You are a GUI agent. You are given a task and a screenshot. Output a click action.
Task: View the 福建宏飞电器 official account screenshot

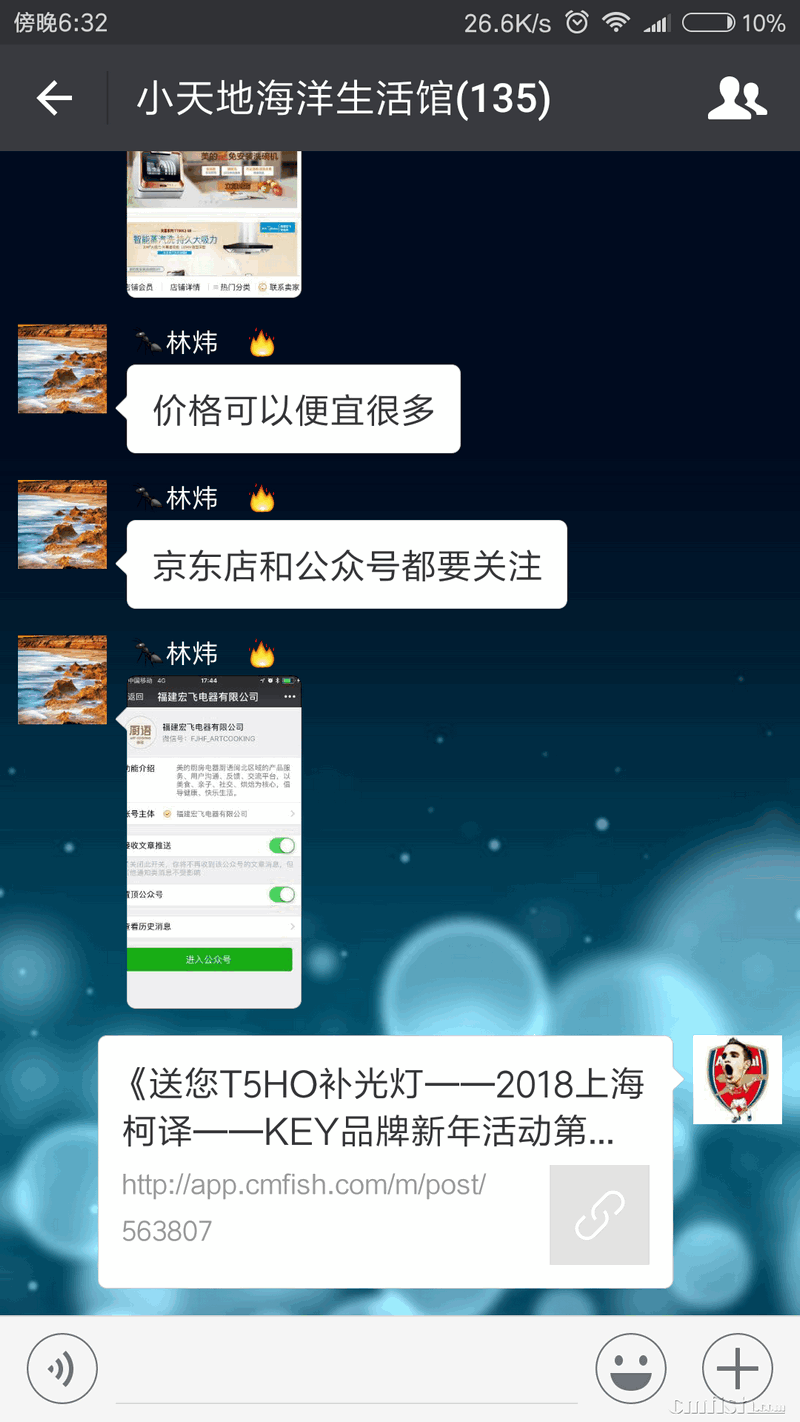point(213,842)
